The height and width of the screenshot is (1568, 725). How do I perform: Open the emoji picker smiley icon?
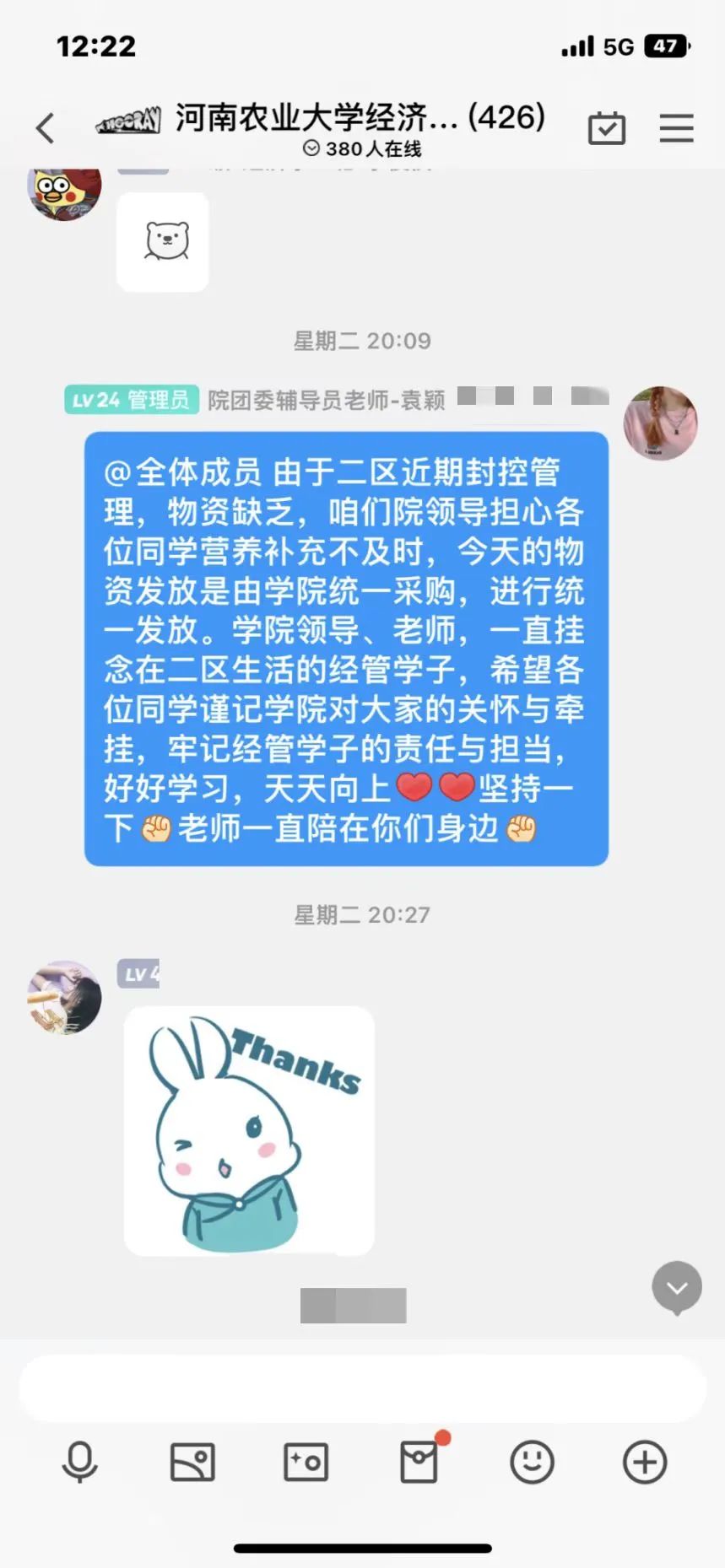[530, 1464]
